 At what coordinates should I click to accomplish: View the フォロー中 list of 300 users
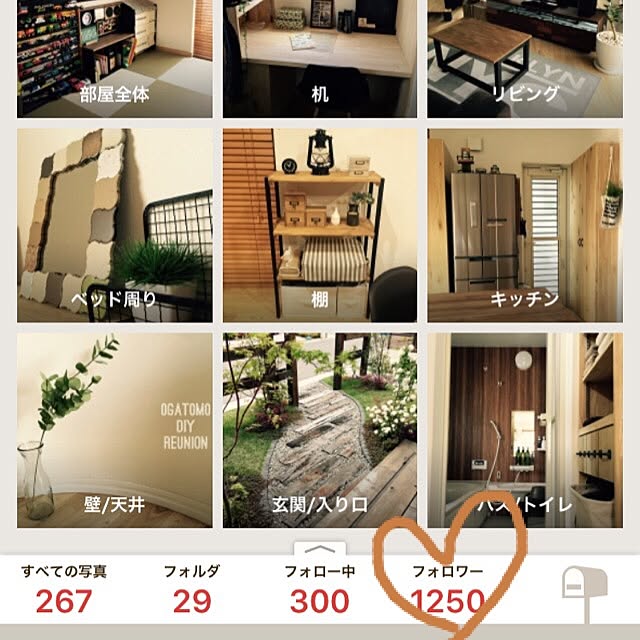pos(319,590)
